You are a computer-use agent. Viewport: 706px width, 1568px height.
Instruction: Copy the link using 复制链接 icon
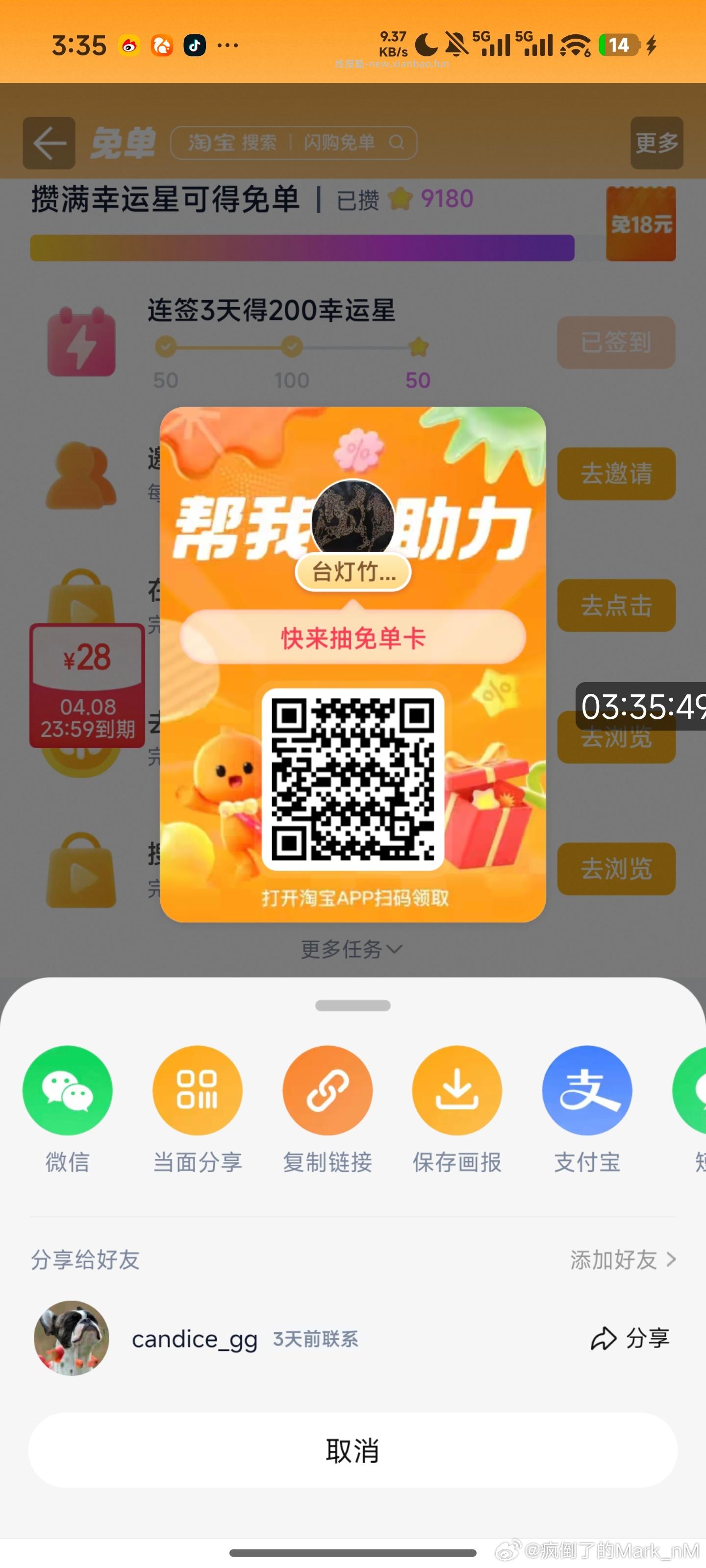(x=327, y=1090)
